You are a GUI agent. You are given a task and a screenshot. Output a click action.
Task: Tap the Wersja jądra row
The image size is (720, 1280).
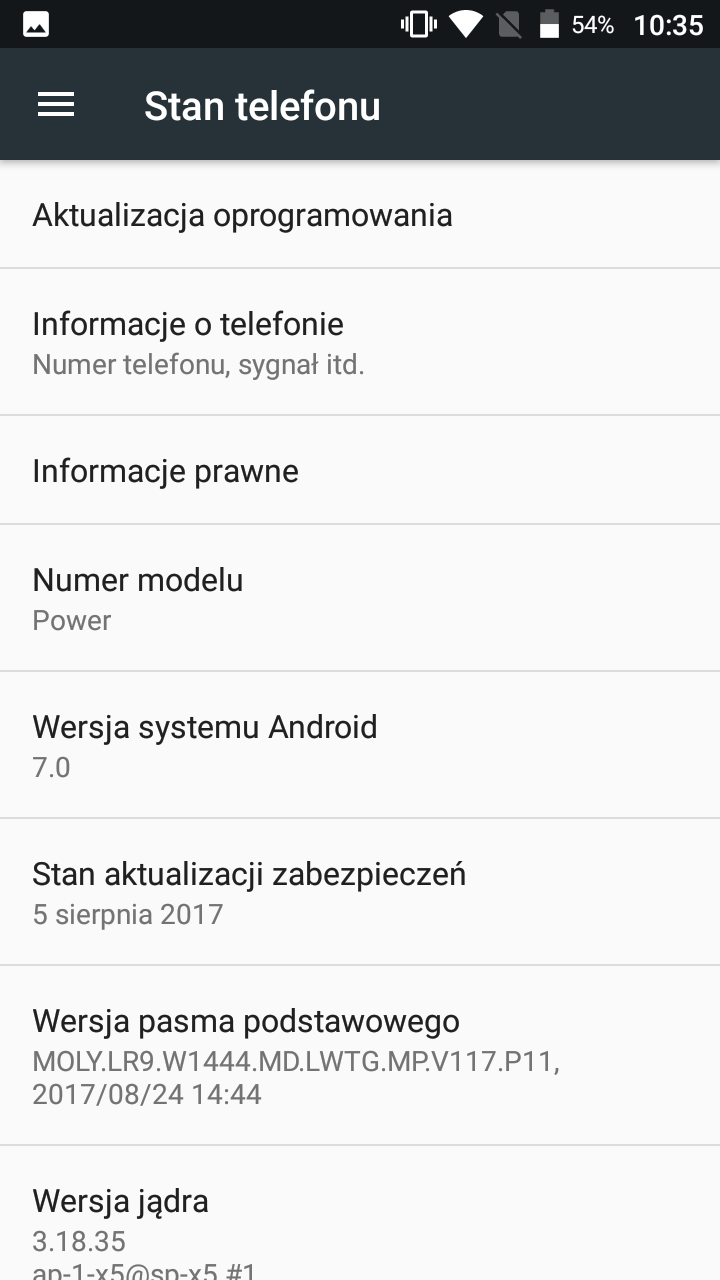tap(360, 1214)
